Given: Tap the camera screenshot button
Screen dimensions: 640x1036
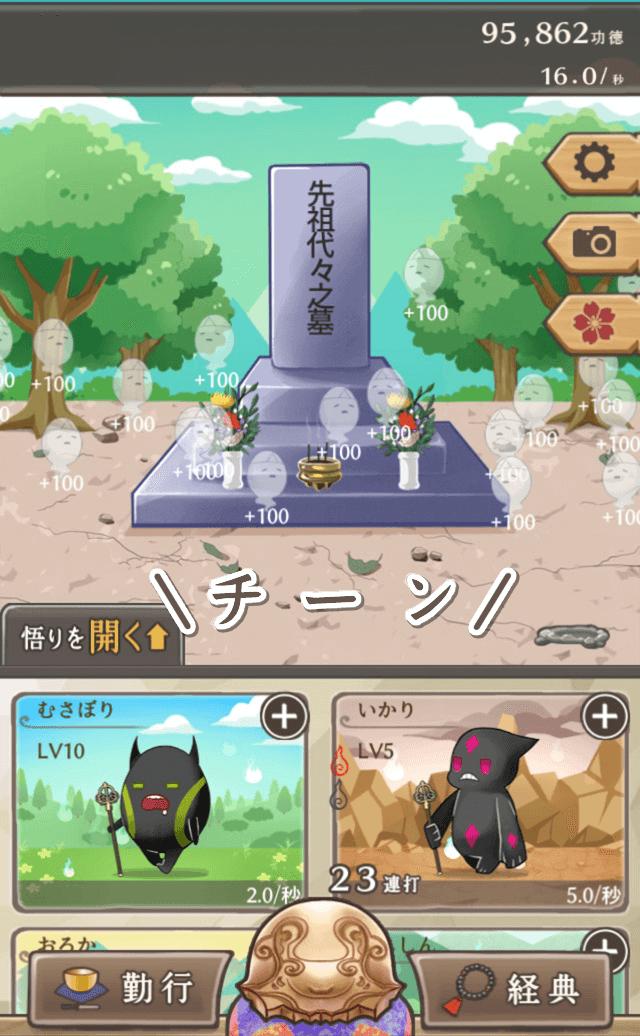Looking at the screenshot, I should pyautogui.click(x=596, y=242).
